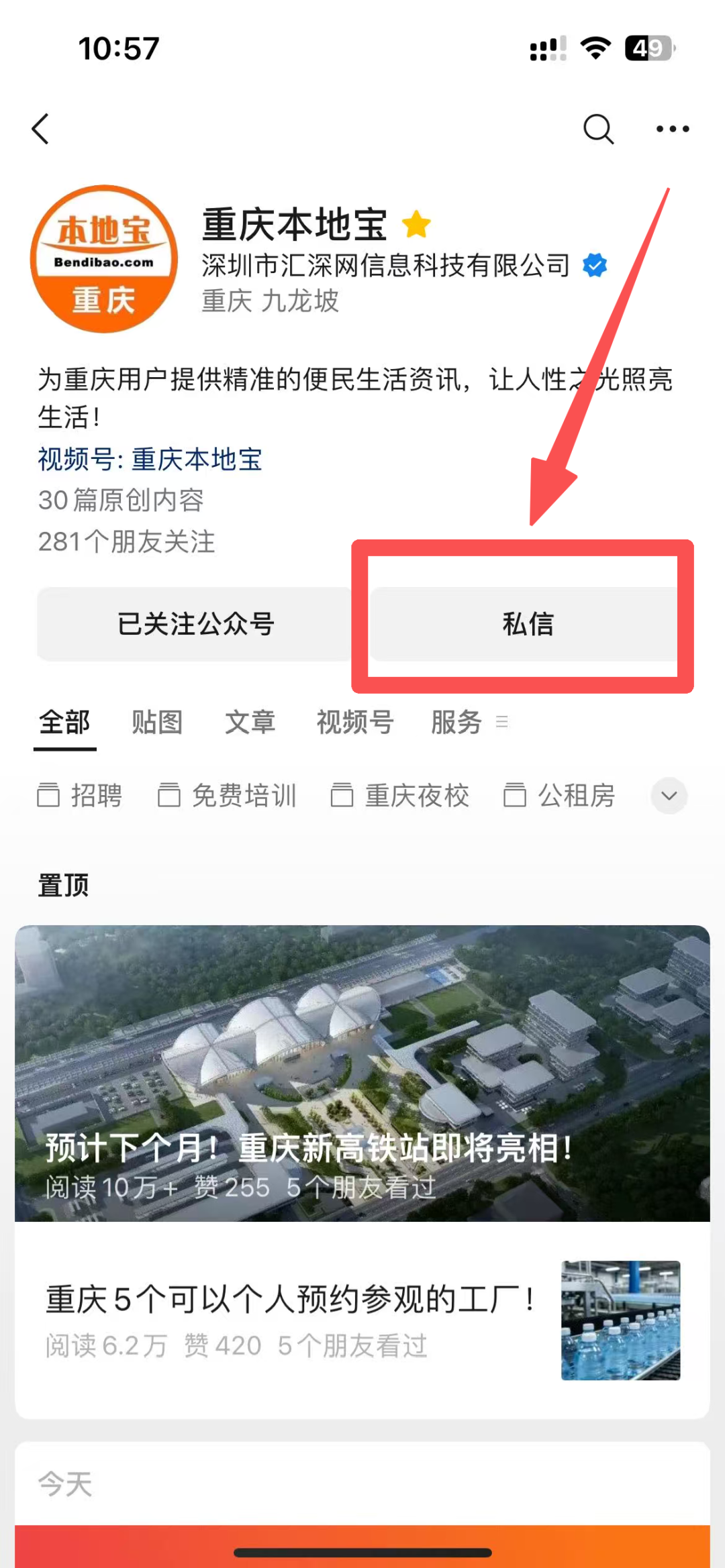
Task: Open the 视频号: 重庆本地宝 link
Action: tap(150, 460)
